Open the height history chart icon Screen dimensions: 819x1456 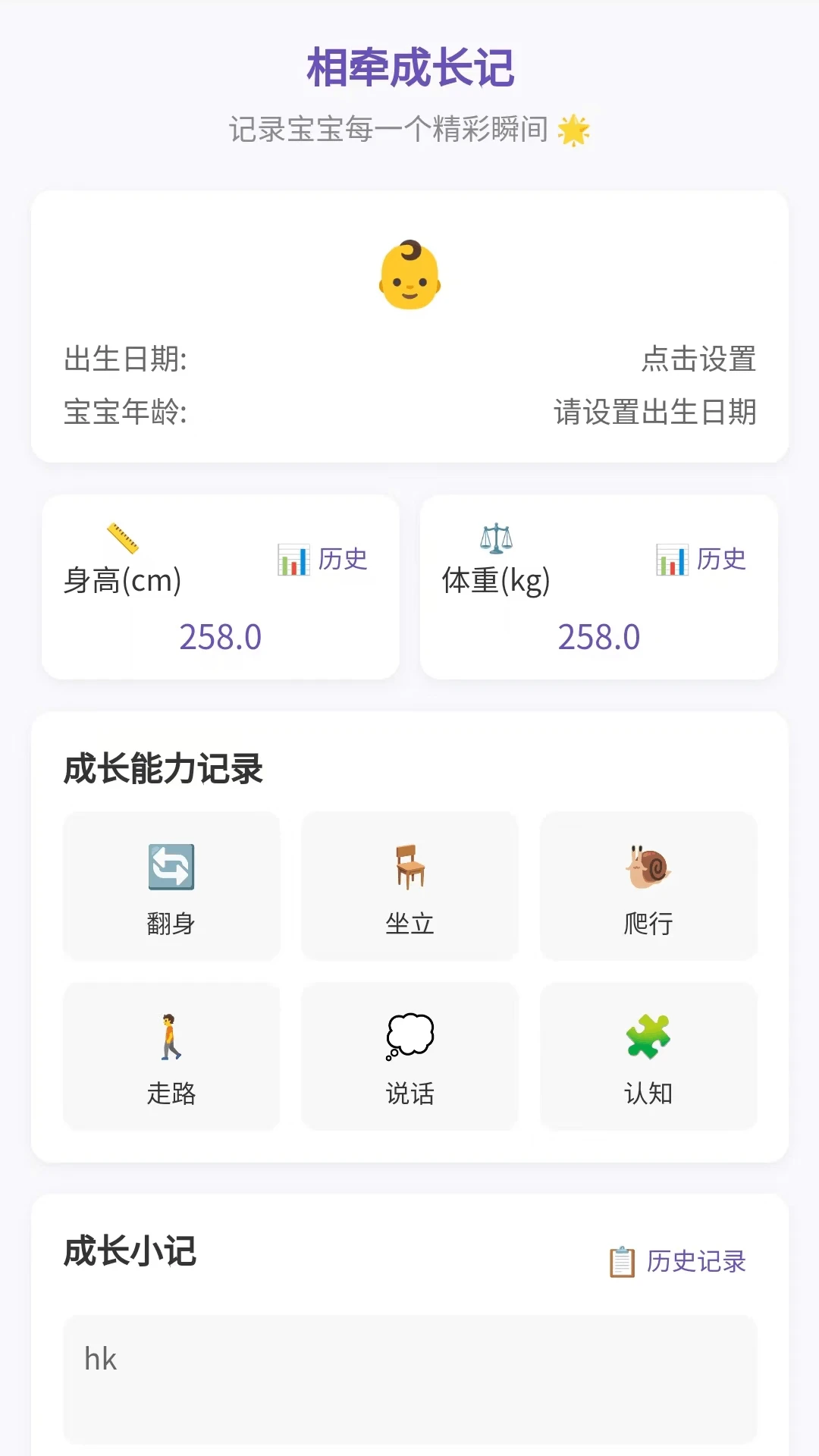coord(294,557)
